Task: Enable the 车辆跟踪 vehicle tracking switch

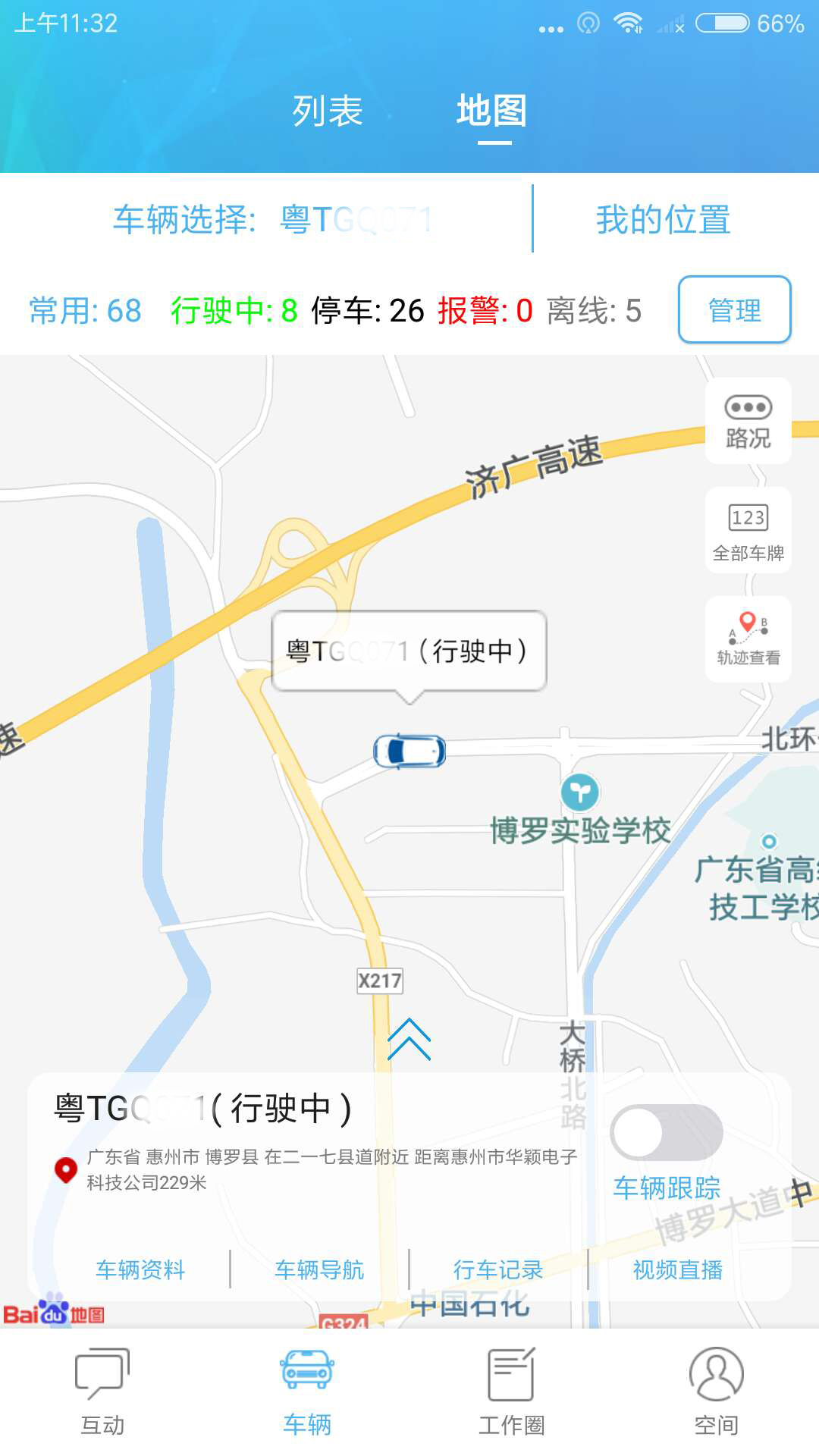Action: coord(665,1131)
